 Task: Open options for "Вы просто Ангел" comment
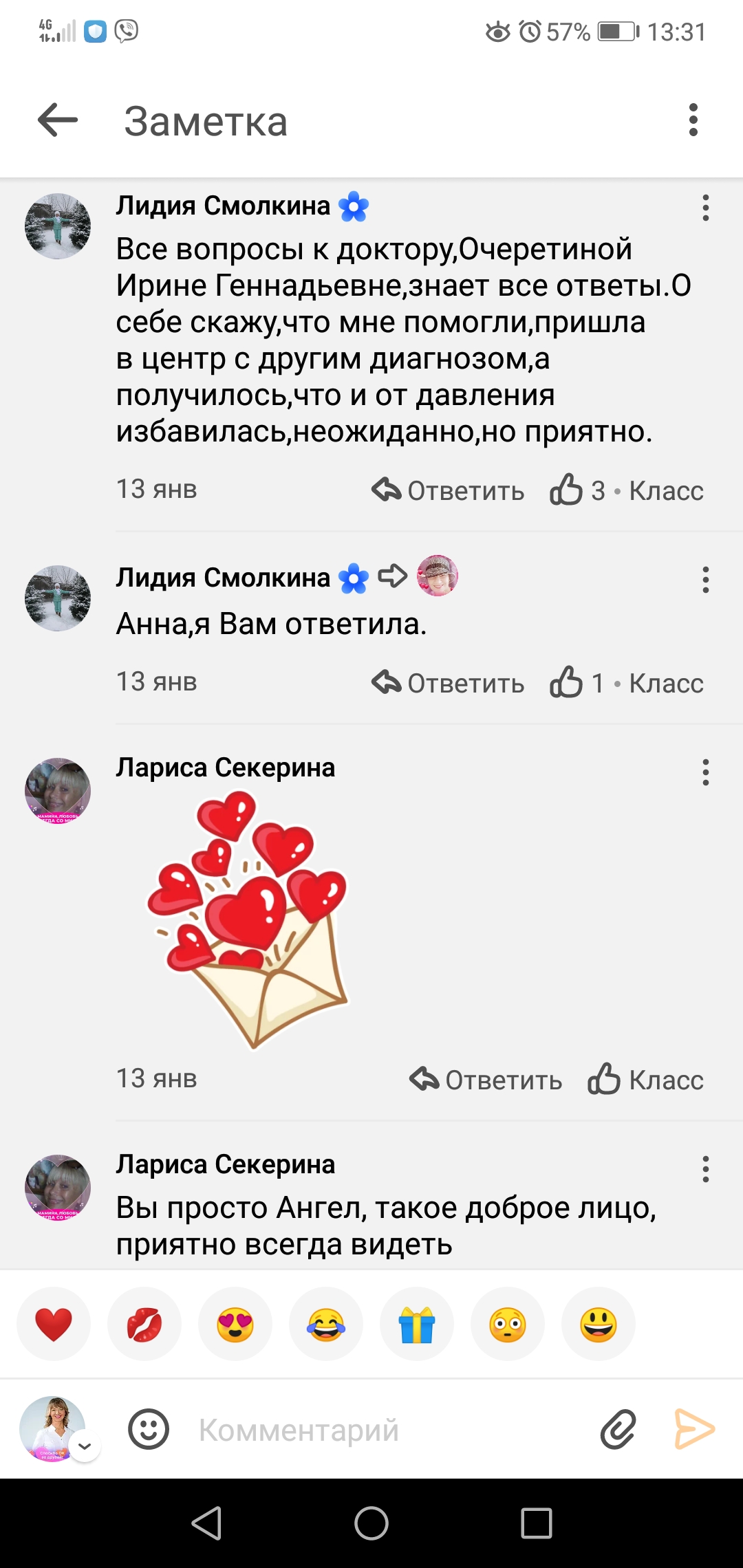pyautogui.click(x=705, y=1169)
